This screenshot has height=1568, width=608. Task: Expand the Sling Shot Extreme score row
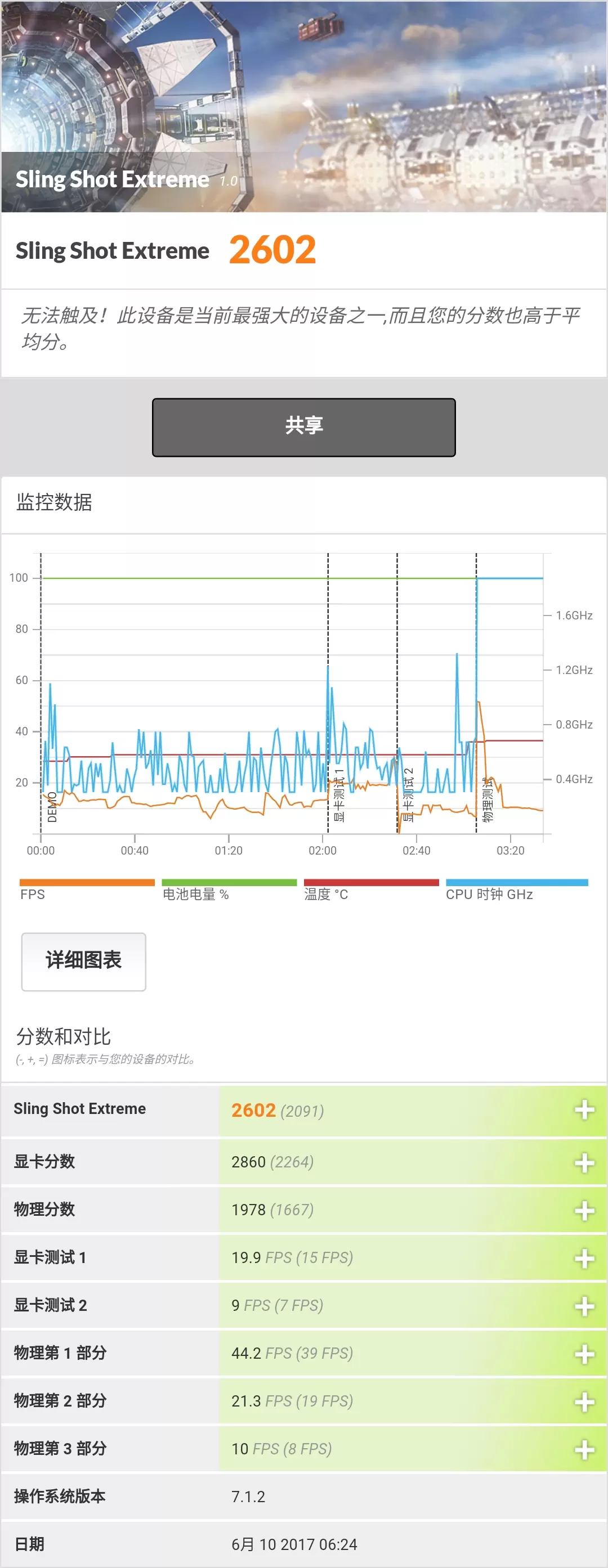[584, 1109]
